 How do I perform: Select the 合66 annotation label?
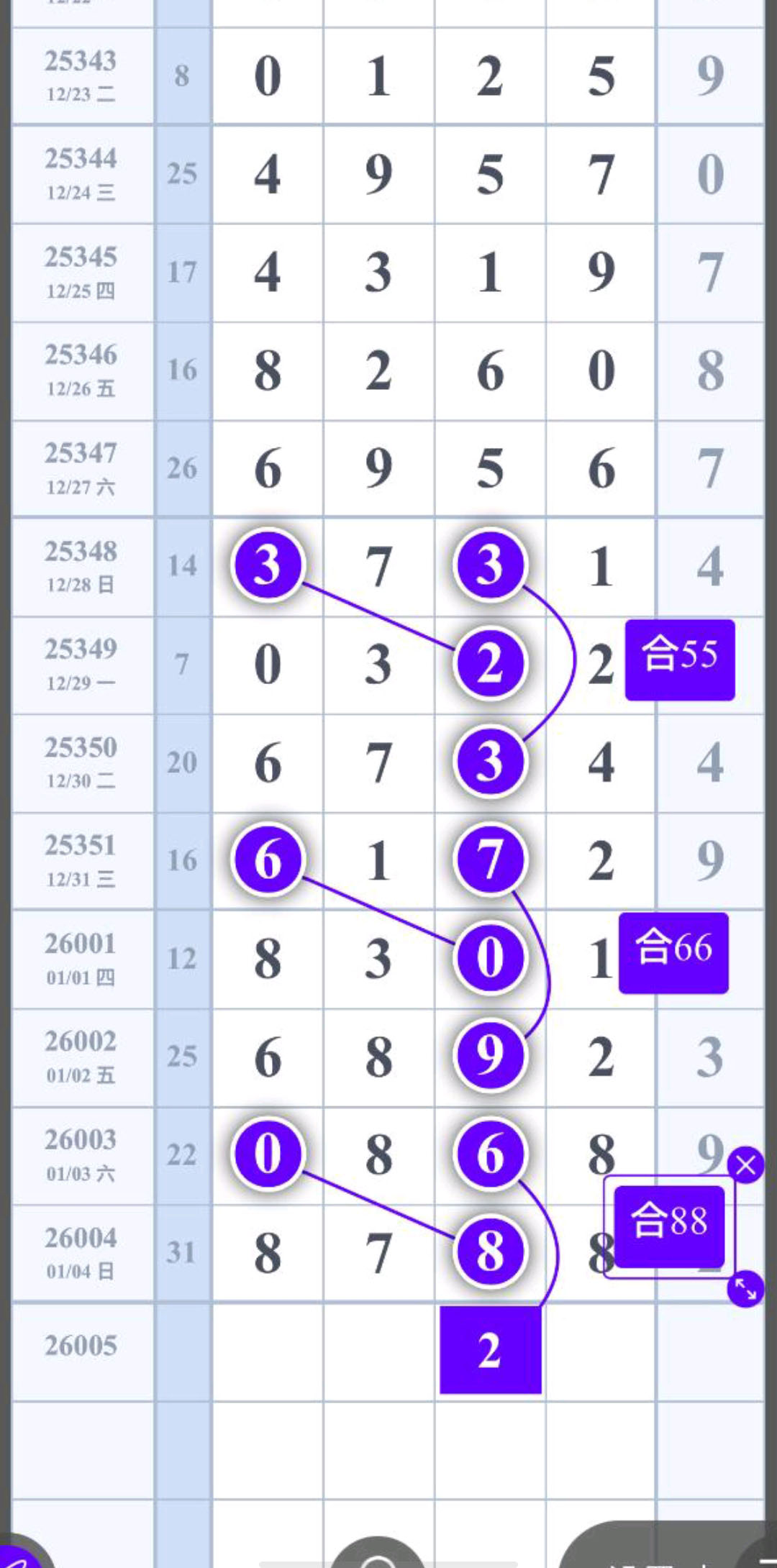point(673,952)
